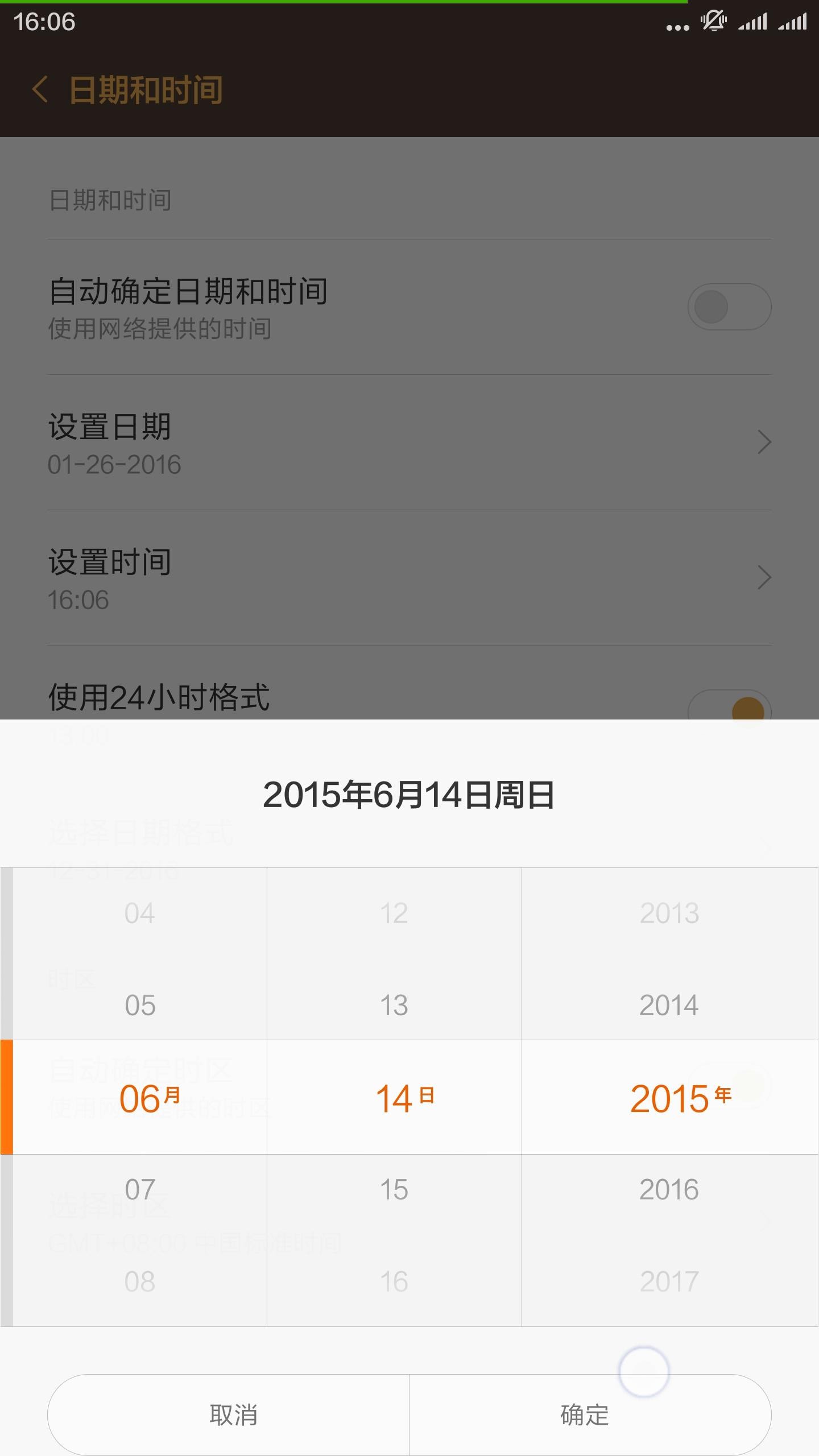This screenshot has height=1456, width=819.
Task: Pick year 2016 in the picker
Action: (x=669, y=1190)
